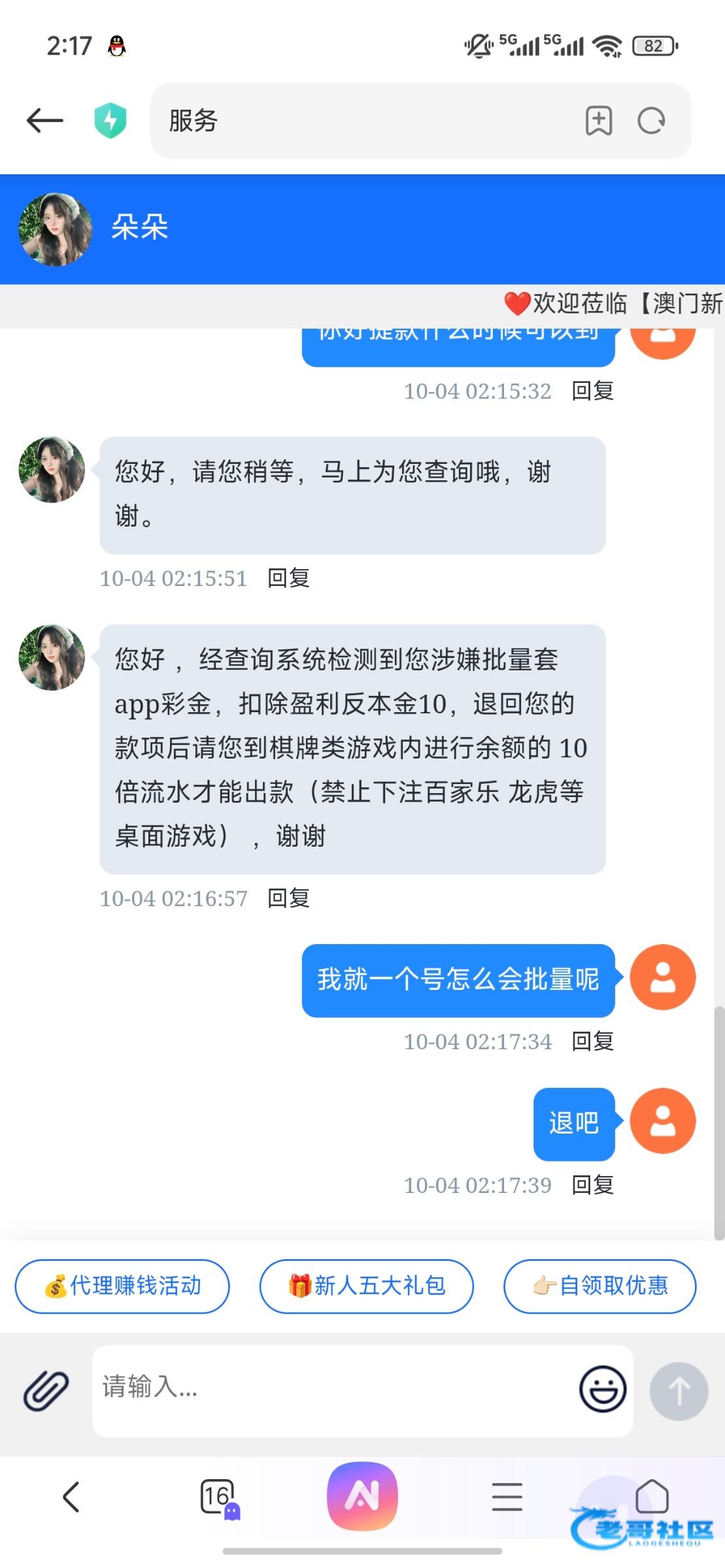Reply to the 02:16:57 message
Image resolution: width=725 pixels, height=1568 pixels.
click(x=288, y=898)
